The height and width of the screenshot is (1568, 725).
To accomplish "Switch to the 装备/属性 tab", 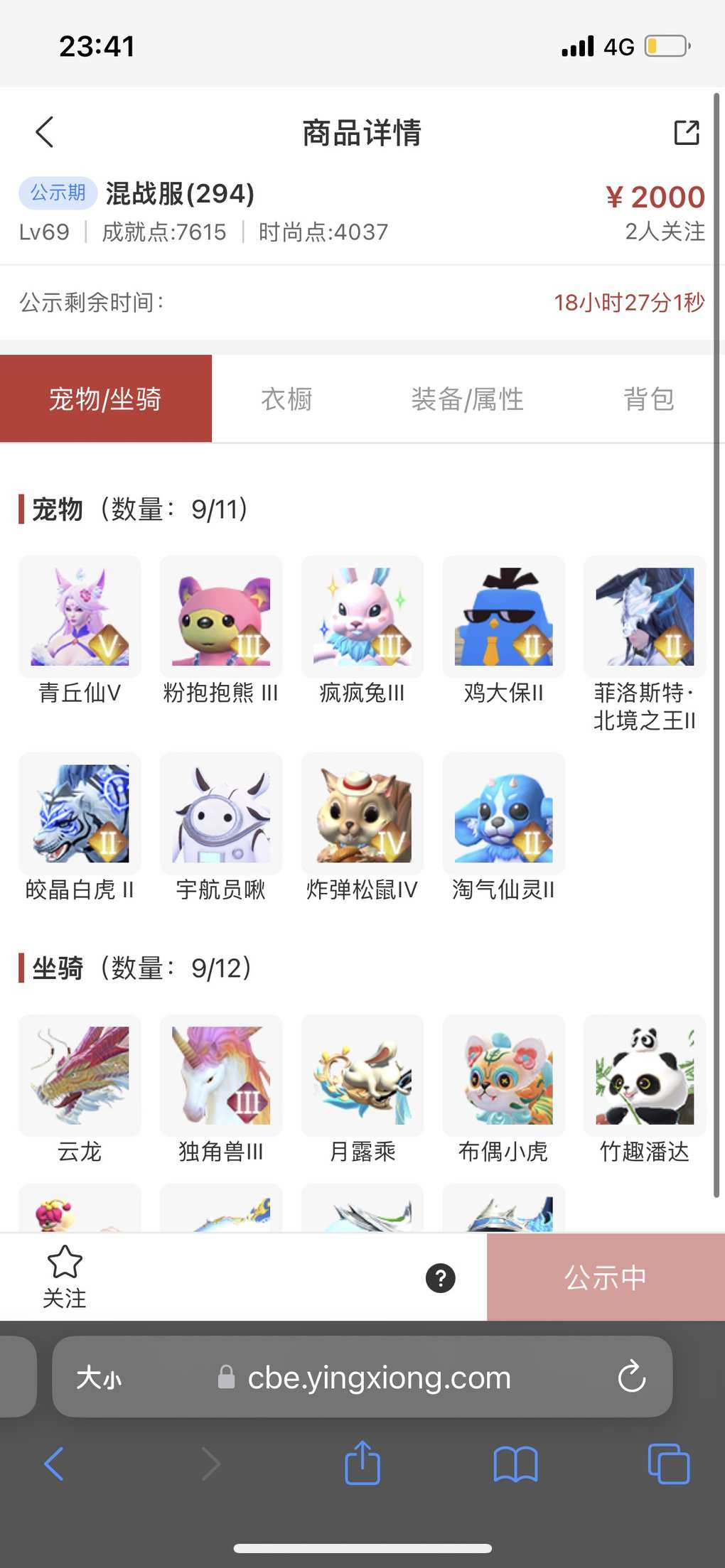I will (x=467, y=399).
